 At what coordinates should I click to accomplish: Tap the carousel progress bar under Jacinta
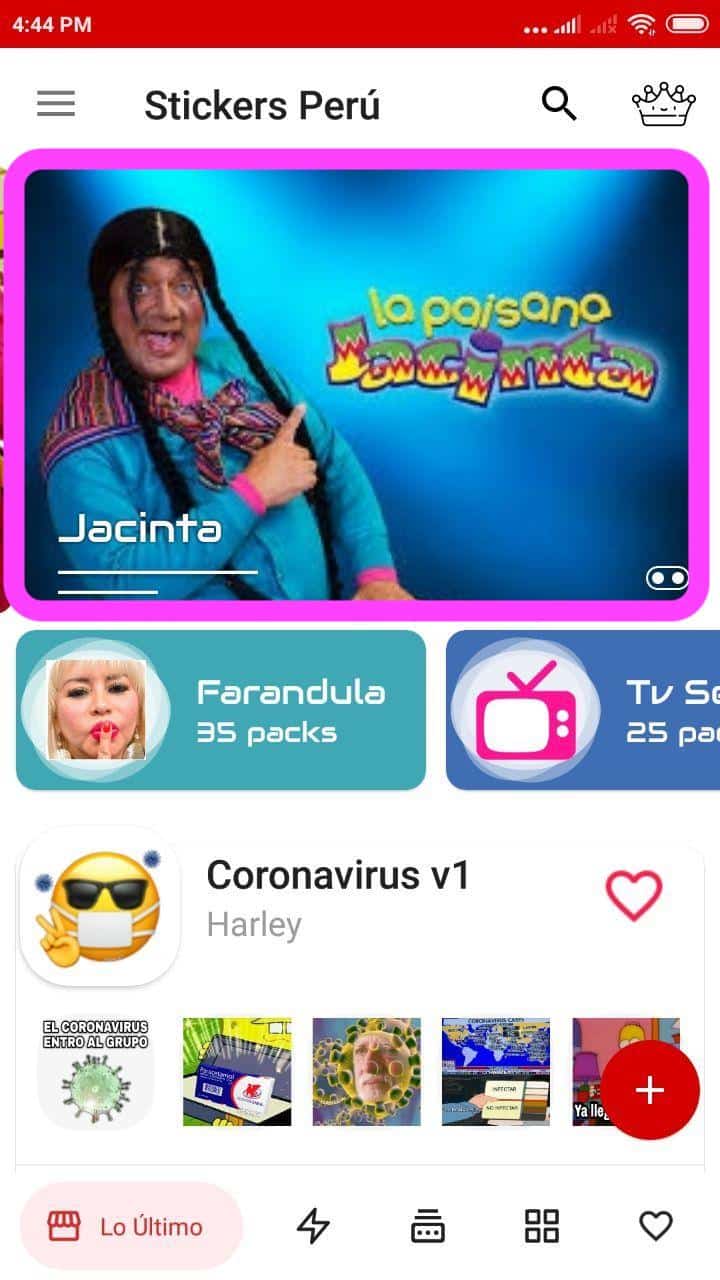(x=157, y=571)
